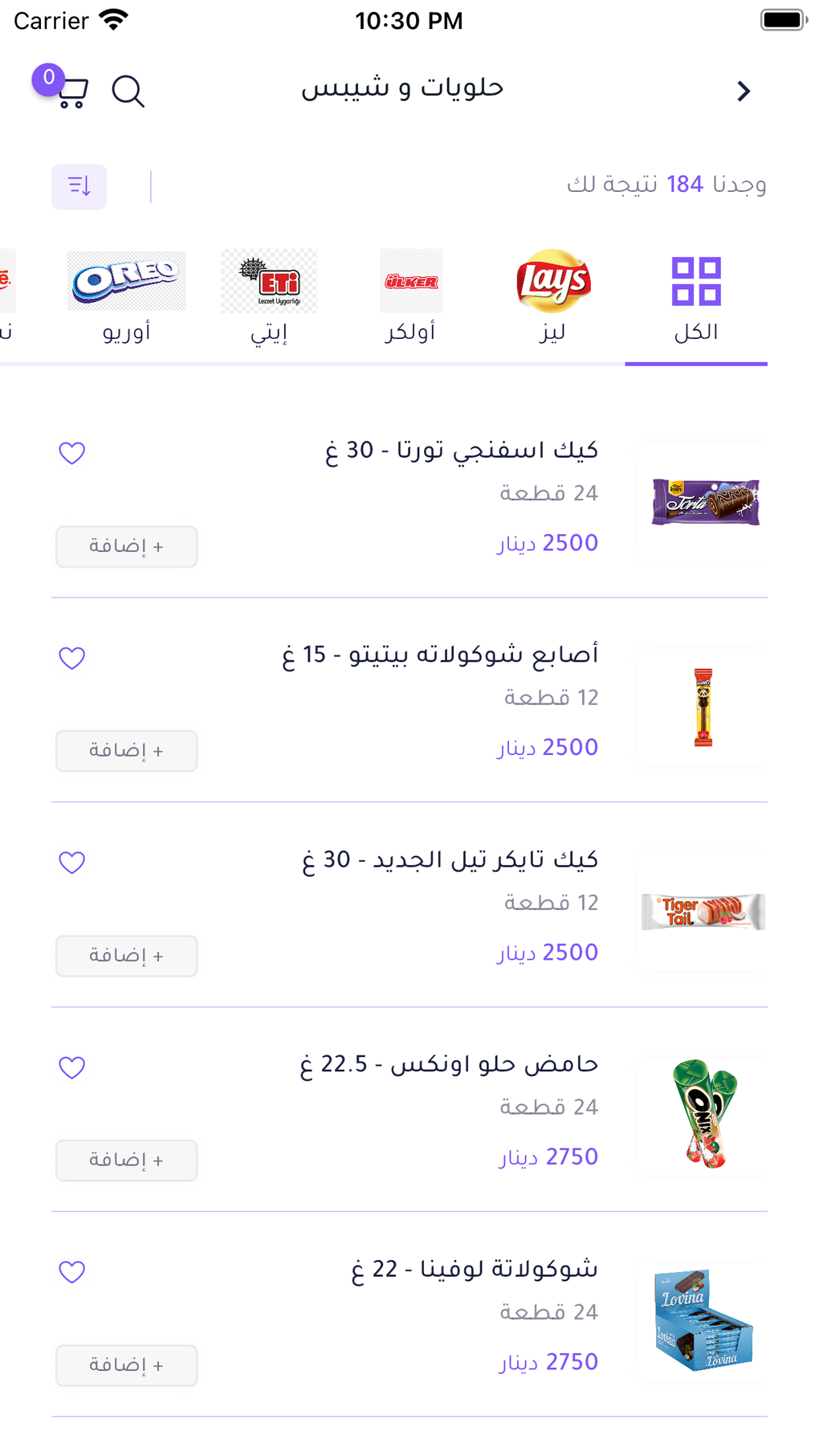
Task: Open the search icon
Action: (128, 91)
